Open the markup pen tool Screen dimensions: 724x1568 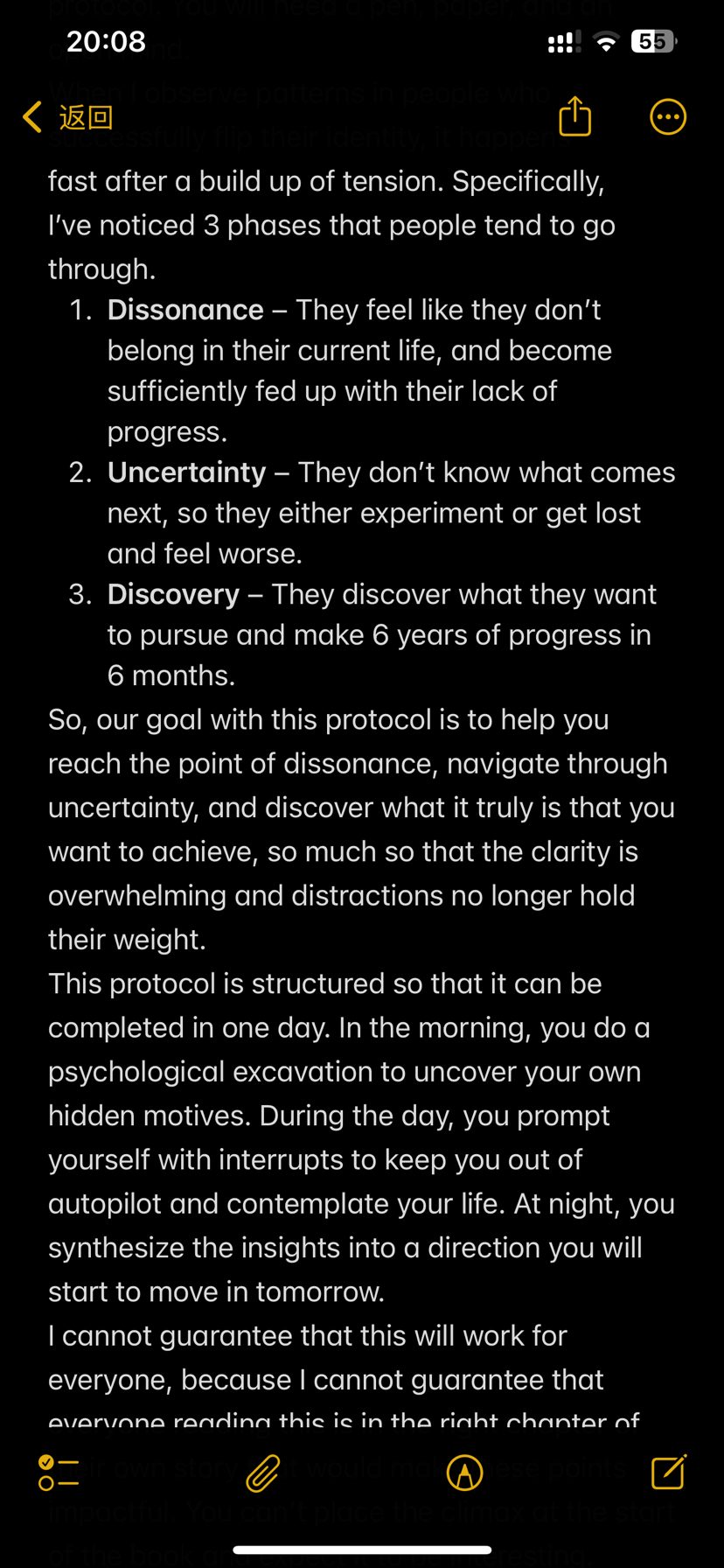pyautogui.click(x=464, y=1473)
